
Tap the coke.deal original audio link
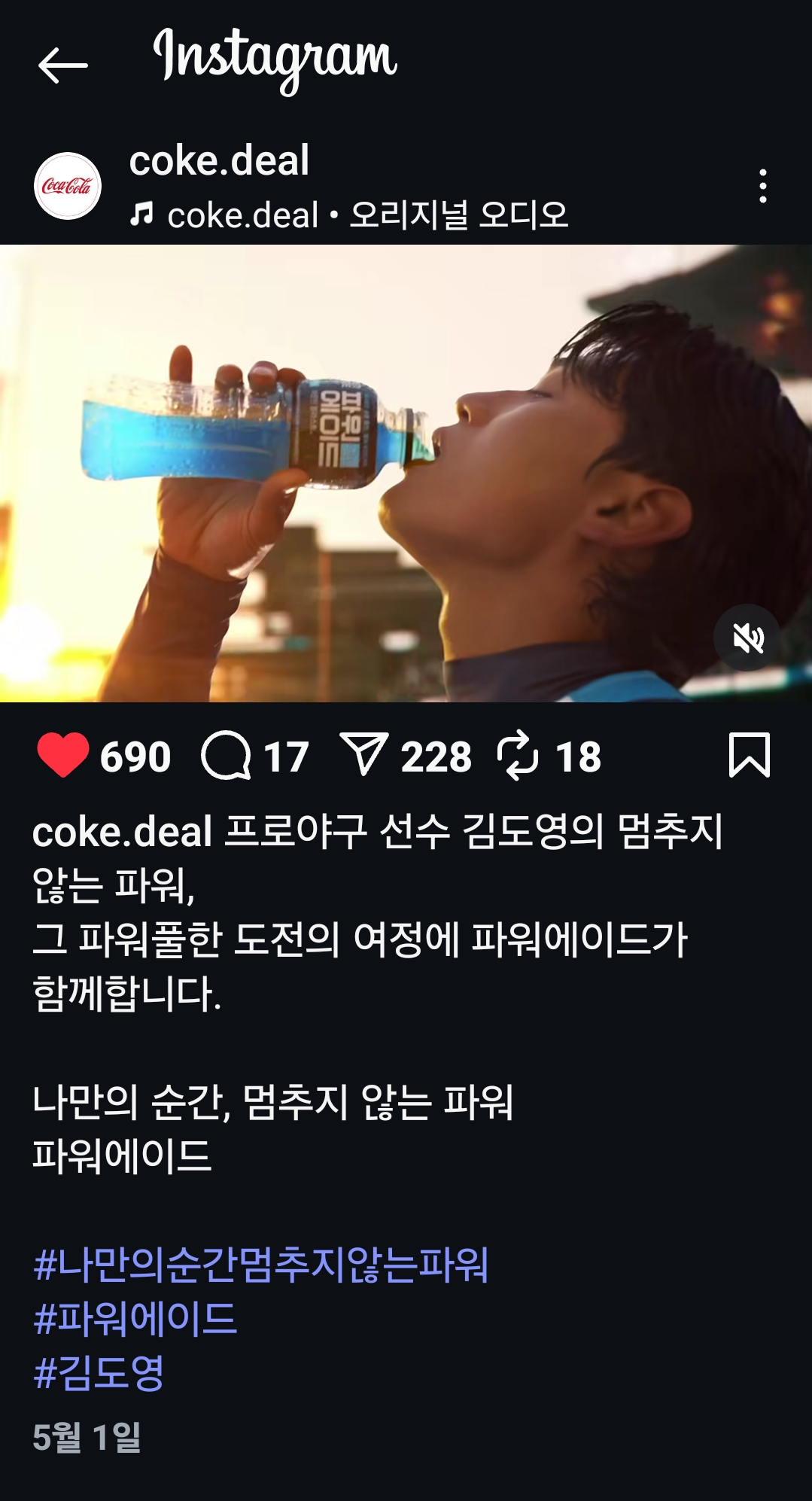point(348,215)
